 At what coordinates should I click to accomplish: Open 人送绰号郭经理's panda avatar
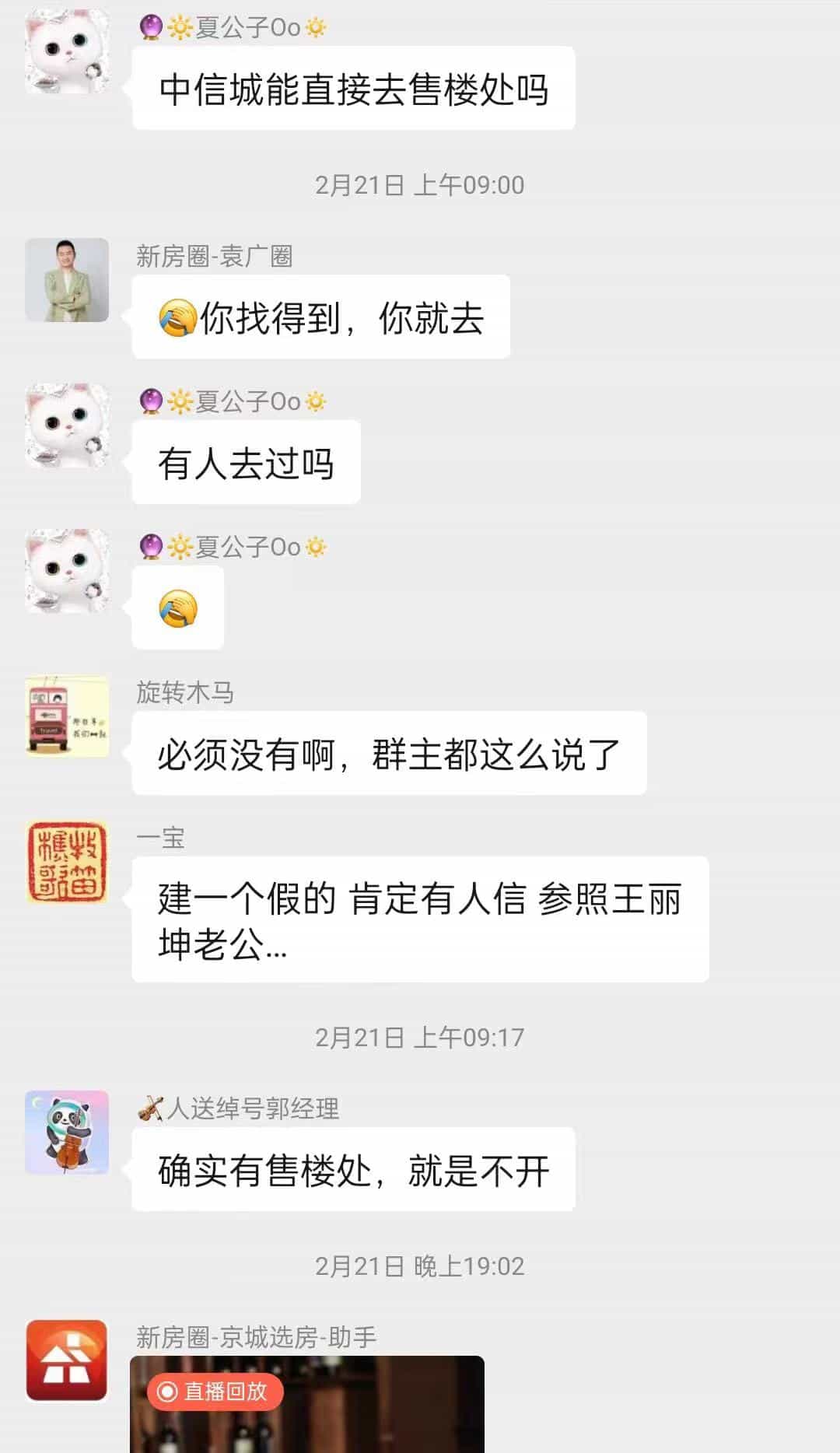coord(67,1133)
